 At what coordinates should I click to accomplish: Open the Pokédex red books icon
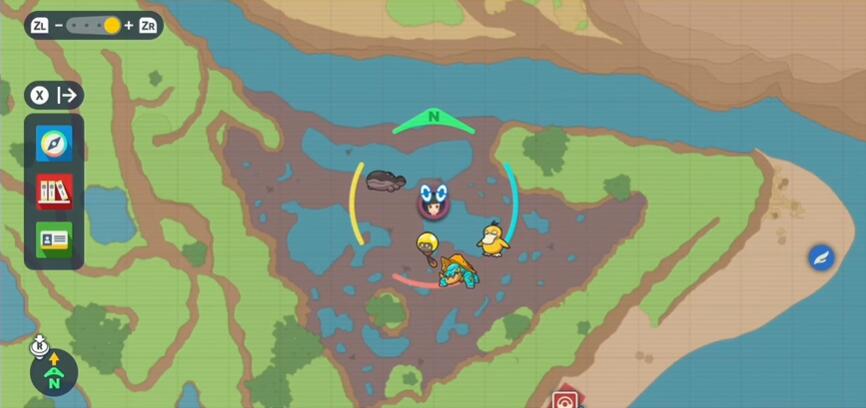coord(54,191)
